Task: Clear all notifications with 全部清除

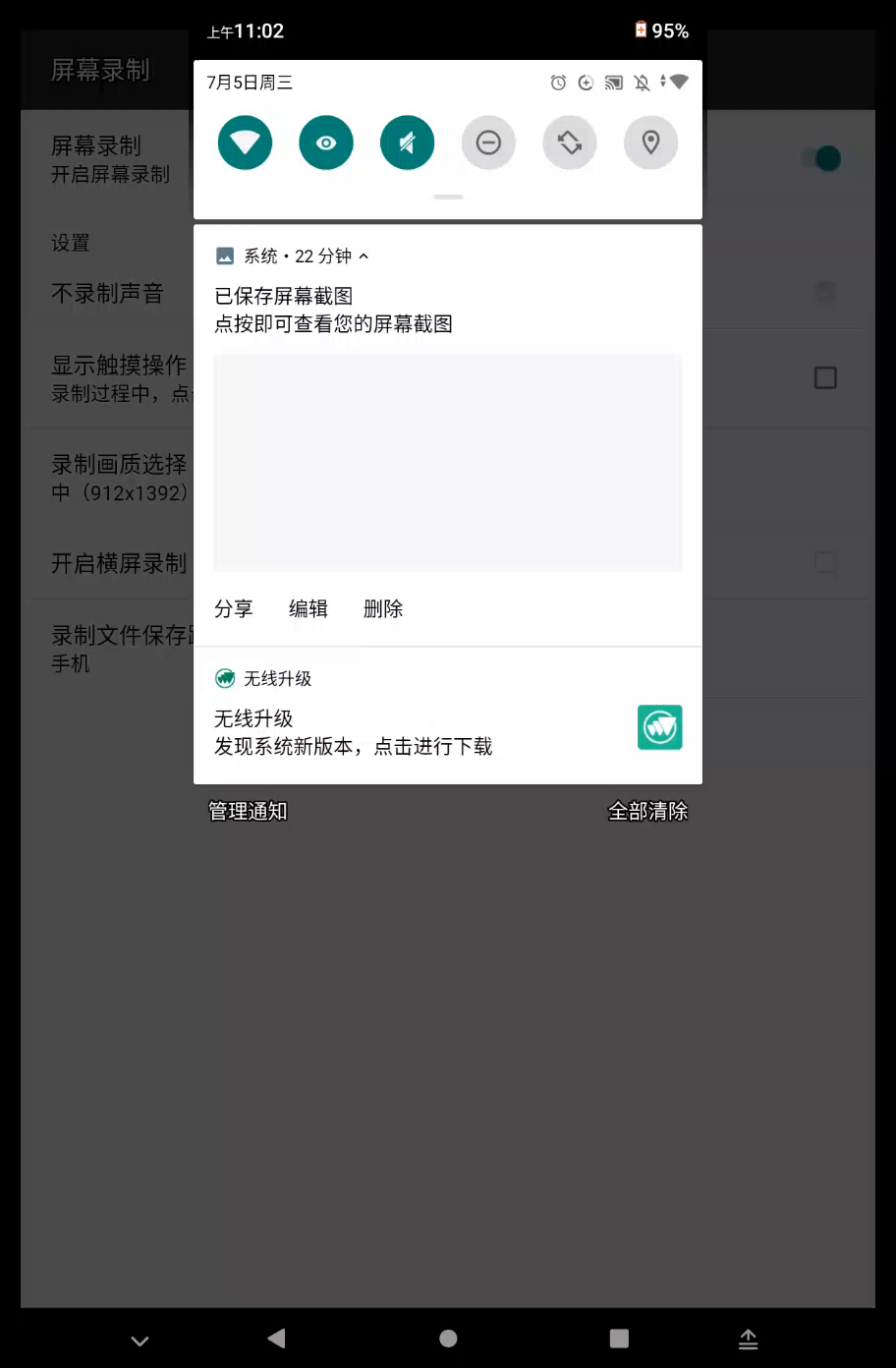Action: coord(648,812)
